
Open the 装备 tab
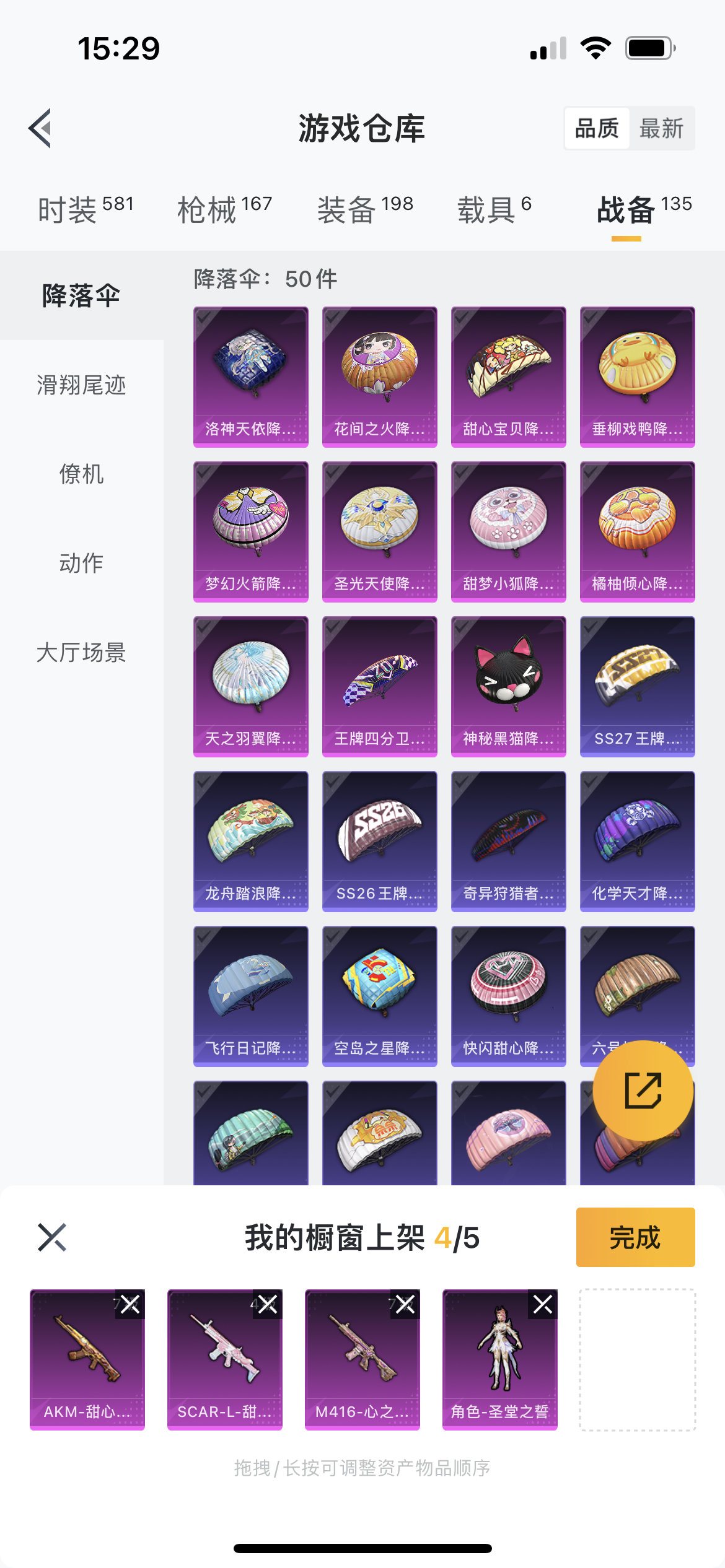pyautogui.click(x=365, y=209)
